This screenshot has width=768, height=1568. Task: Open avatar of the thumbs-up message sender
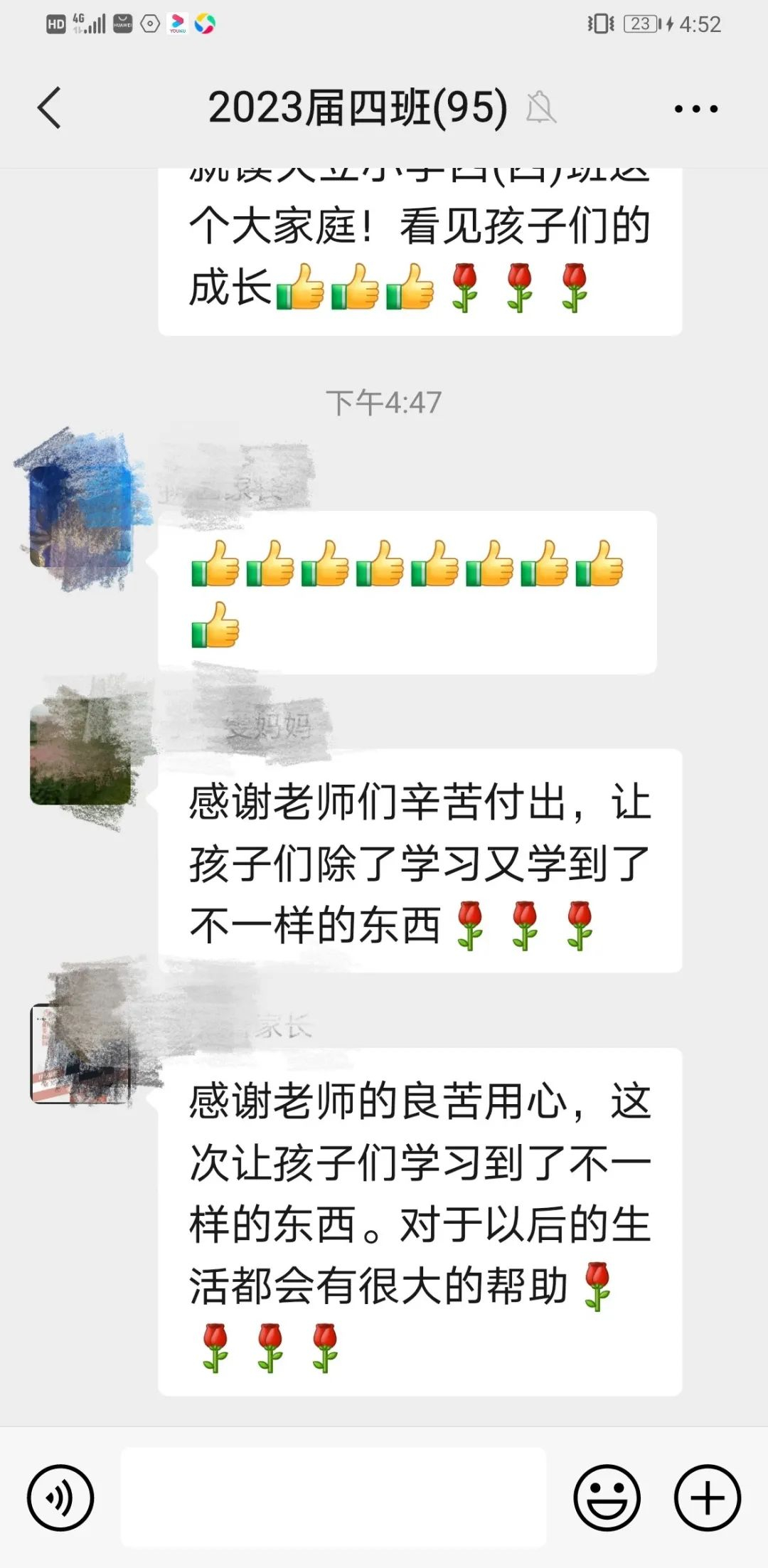(80, 515)
